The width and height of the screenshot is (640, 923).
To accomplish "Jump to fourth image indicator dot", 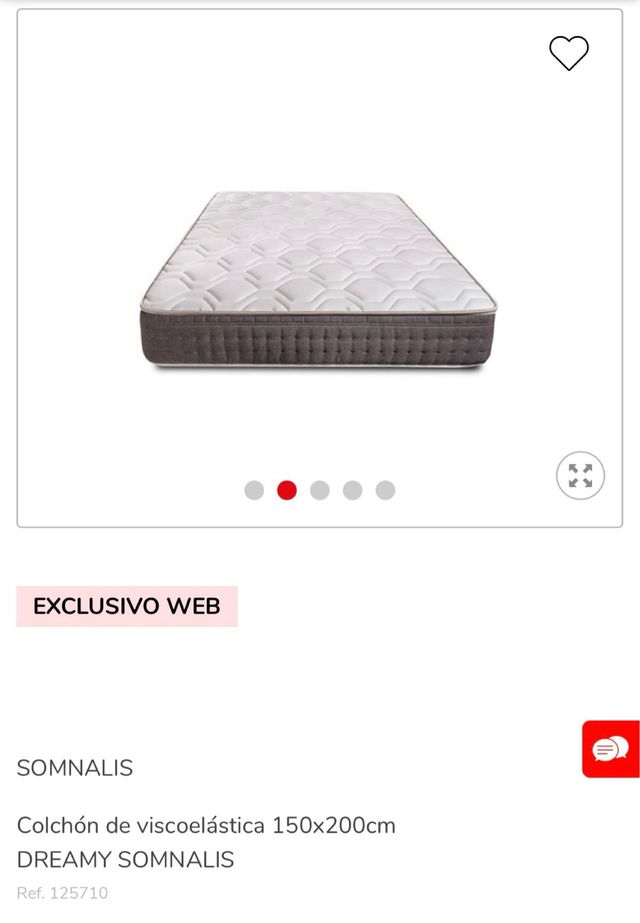I will (x=352, y=490).
